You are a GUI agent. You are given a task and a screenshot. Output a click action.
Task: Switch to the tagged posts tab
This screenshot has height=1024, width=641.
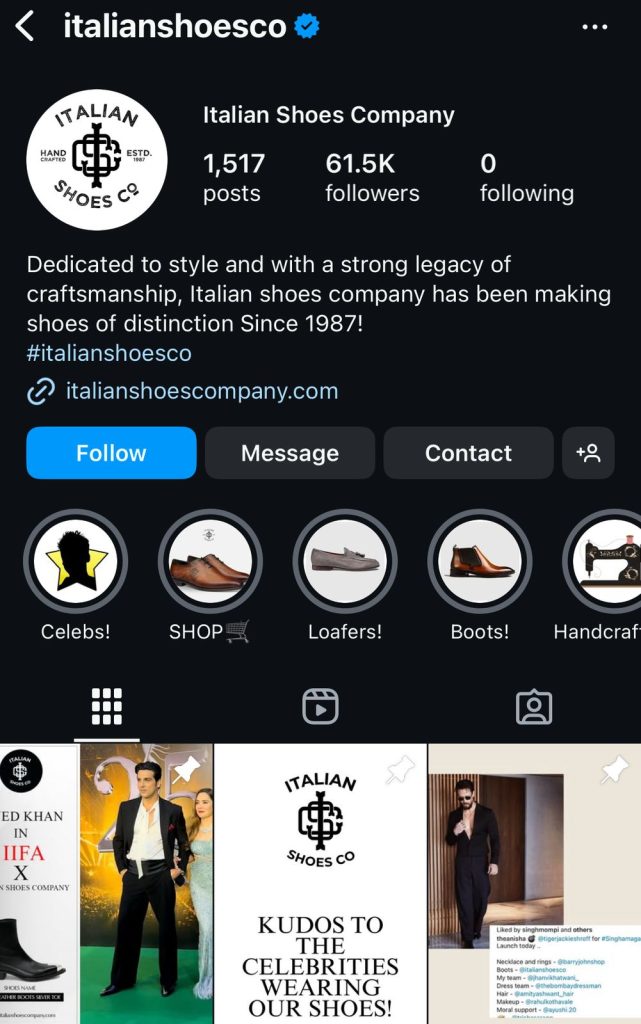pyautogui.click(x=534, y=707)
